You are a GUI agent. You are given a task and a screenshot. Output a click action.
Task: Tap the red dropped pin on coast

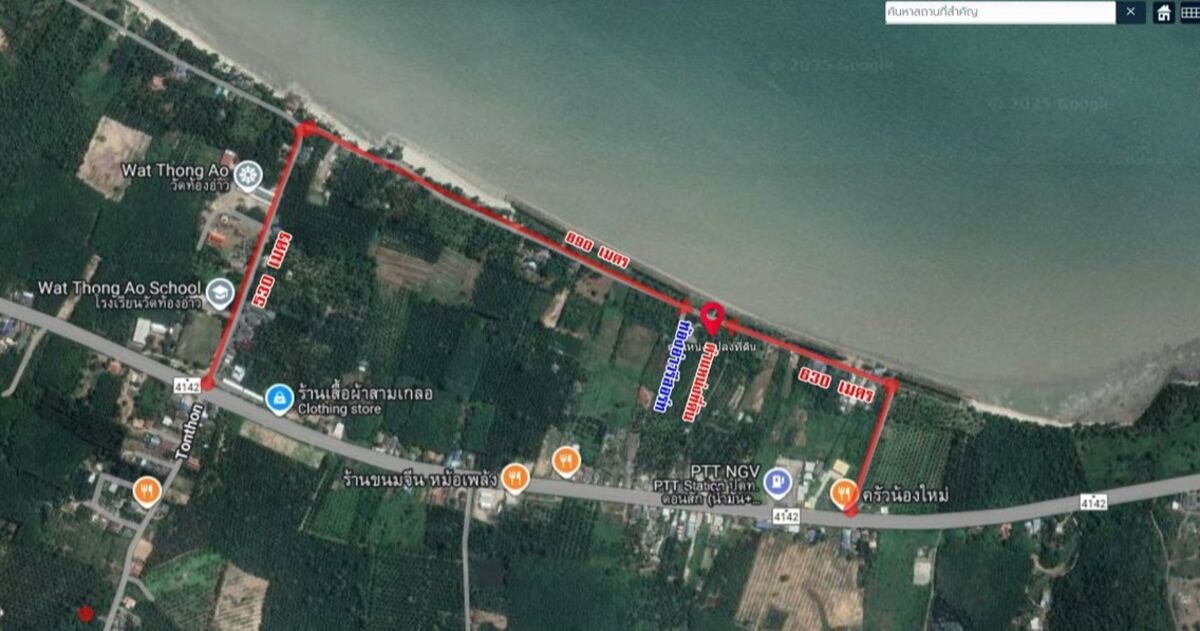[712, 316]
